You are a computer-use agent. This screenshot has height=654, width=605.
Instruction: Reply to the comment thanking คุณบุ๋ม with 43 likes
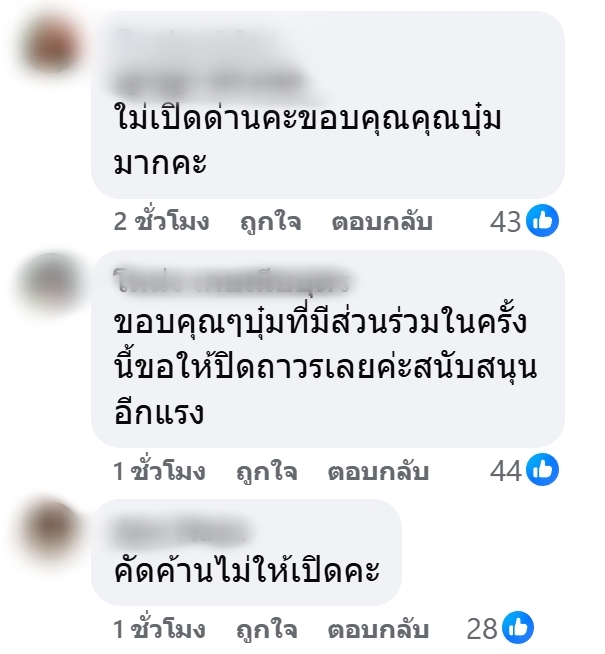coord(382,222)
